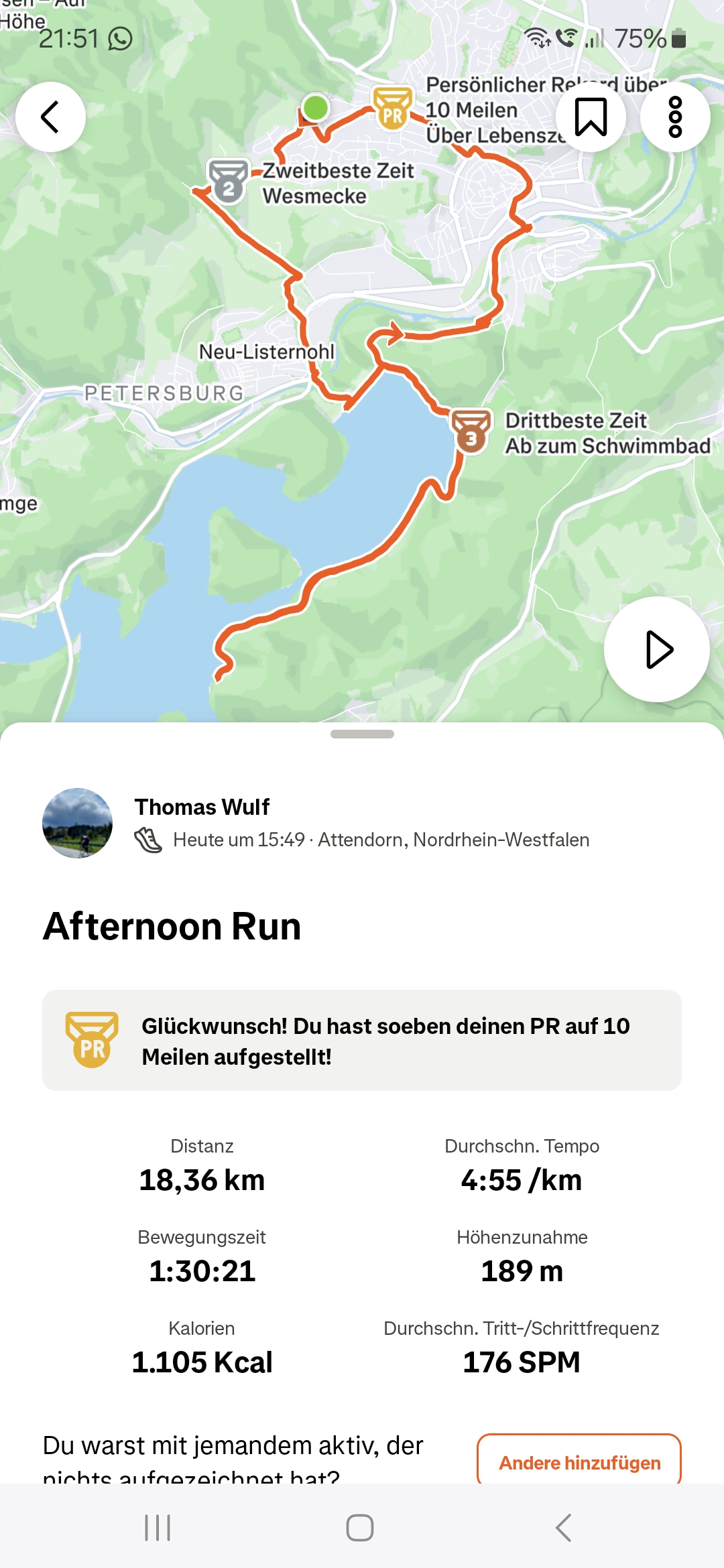
Task: Tap the Drittbeste Zeit Ab zum Schwimmbad medal
Action: (472, 432)
